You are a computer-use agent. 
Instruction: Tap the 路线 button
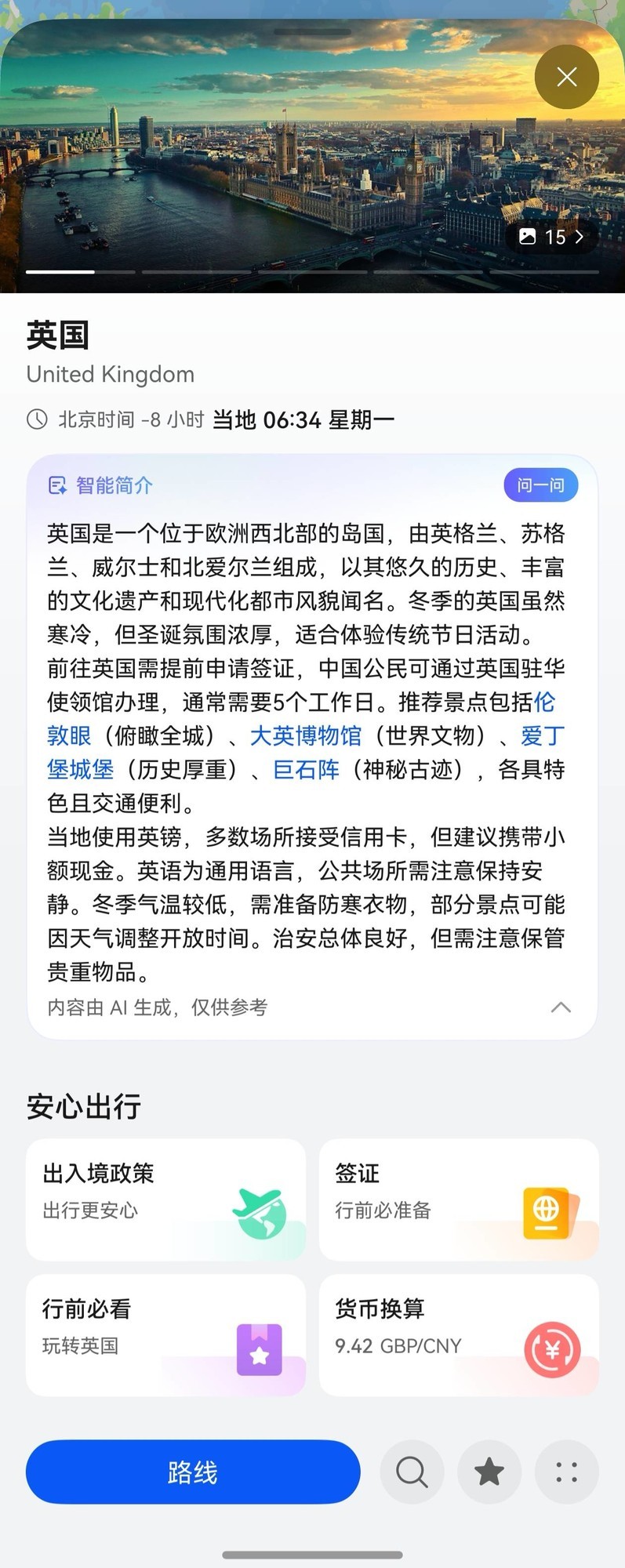[192, 1472]
